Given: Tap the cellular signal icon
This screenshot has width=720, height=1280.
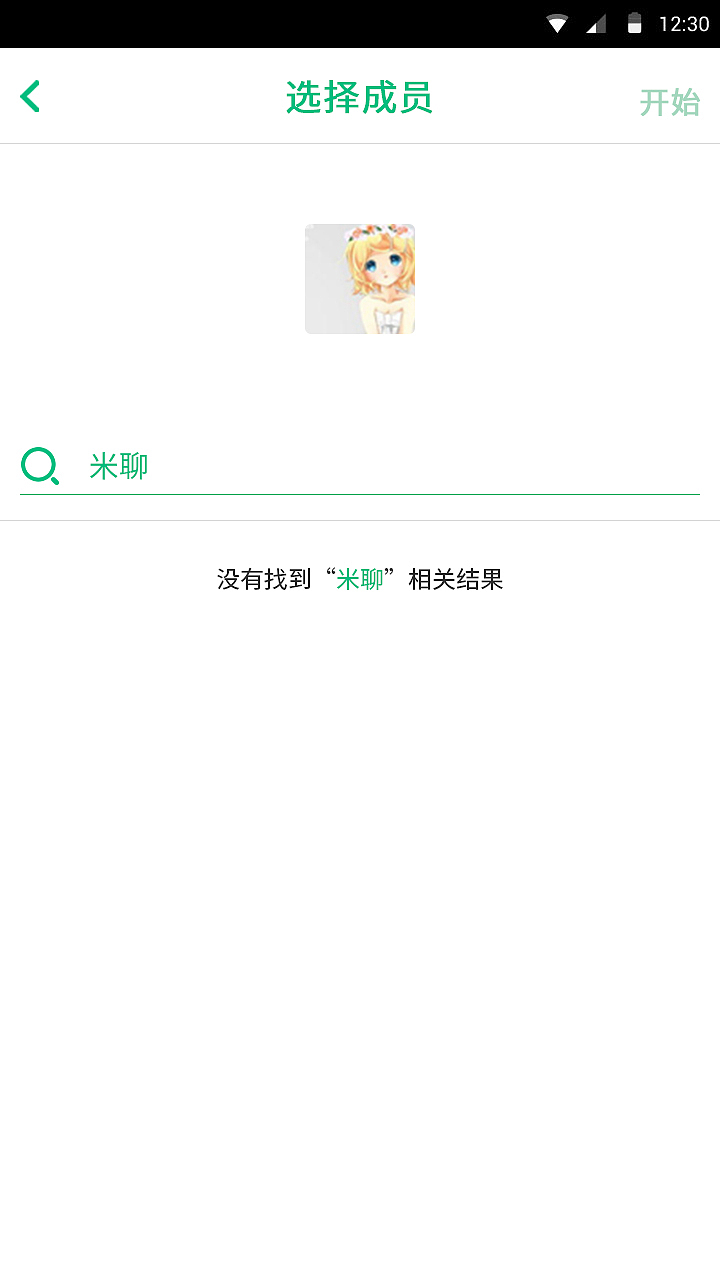Looking at the screenshot, I should 598,22.
